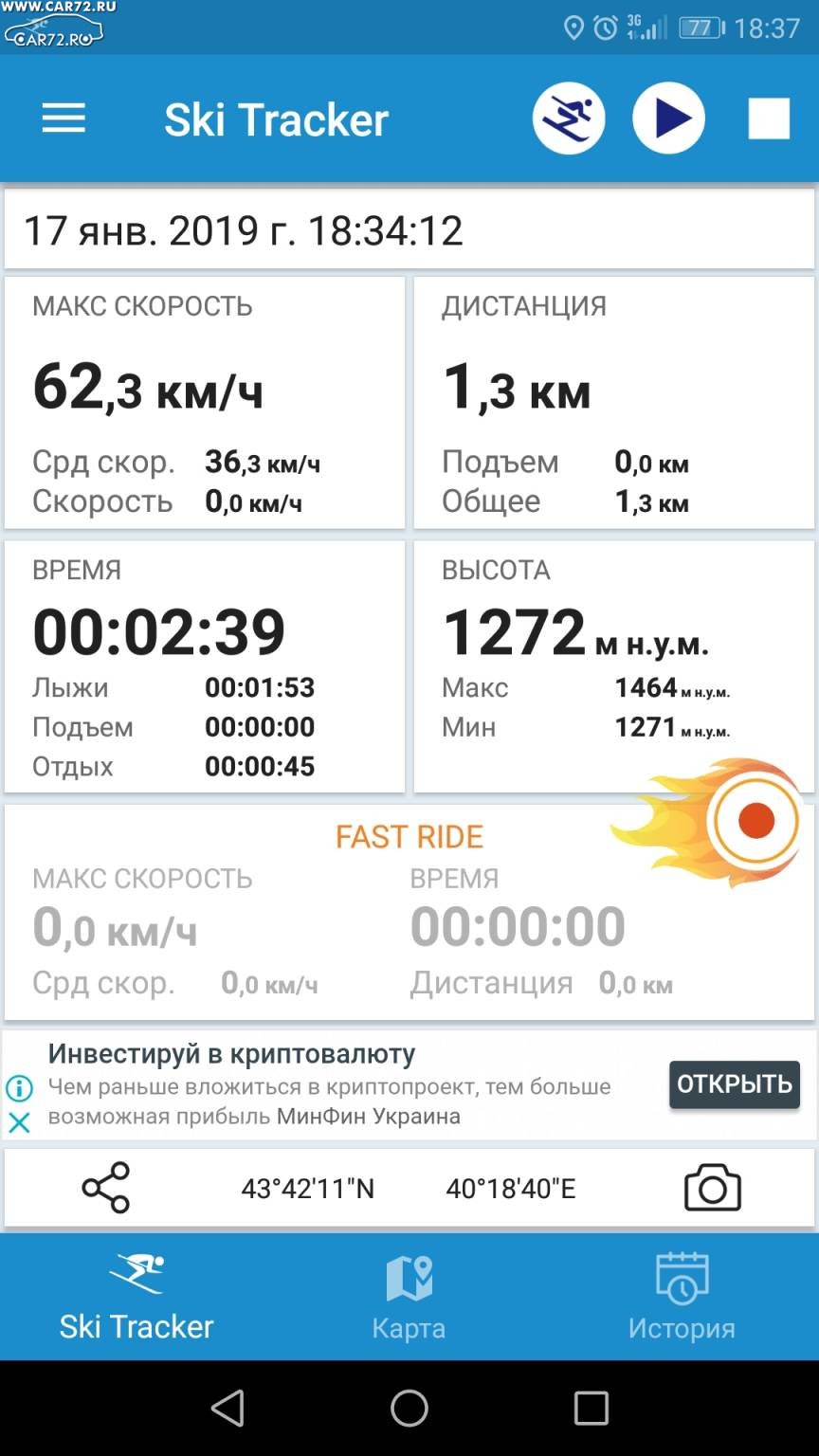Tap the system home button
This screenshot has width=819, height=1456.
pyautogui.click(x=409, y=1409)
